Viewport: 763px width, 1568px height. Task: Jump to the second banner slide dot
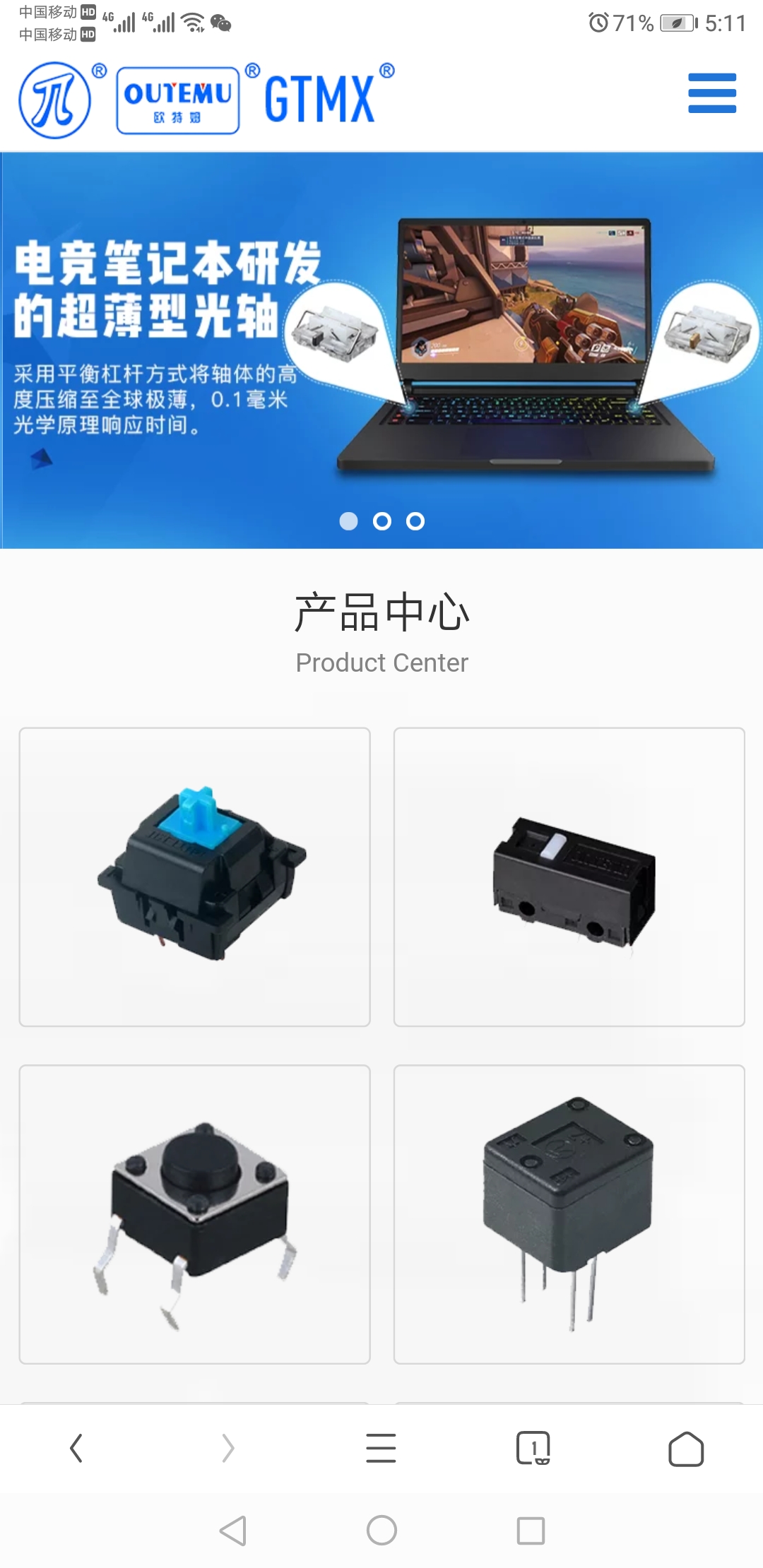click(x=382, y=521)
